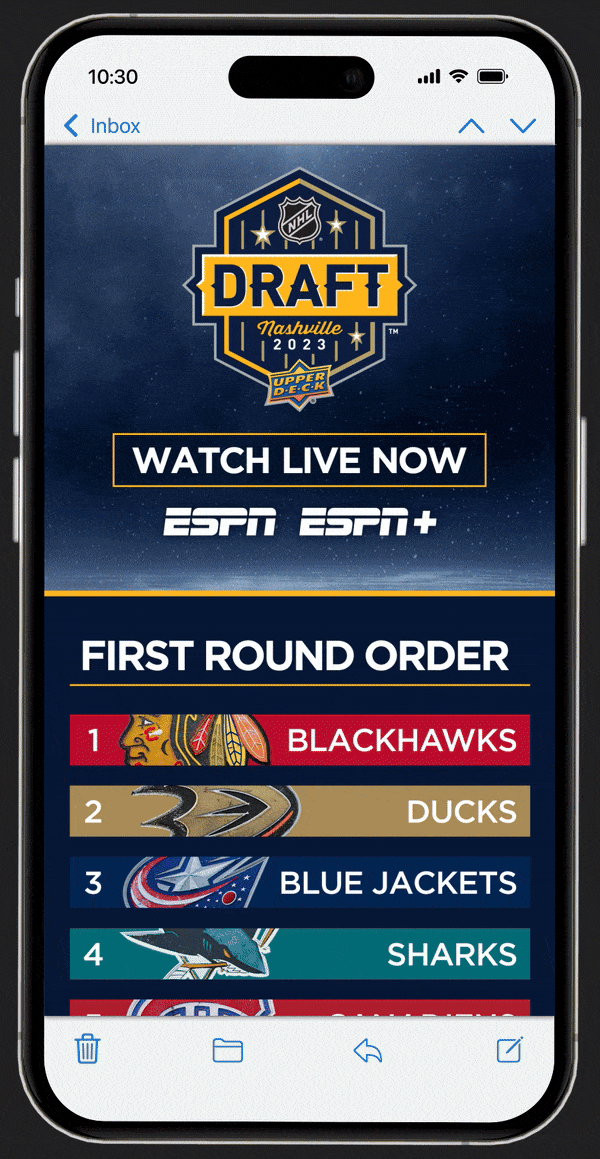Reply to this email
This screenshot has width=600, height=1159.
coord(368,1050)
